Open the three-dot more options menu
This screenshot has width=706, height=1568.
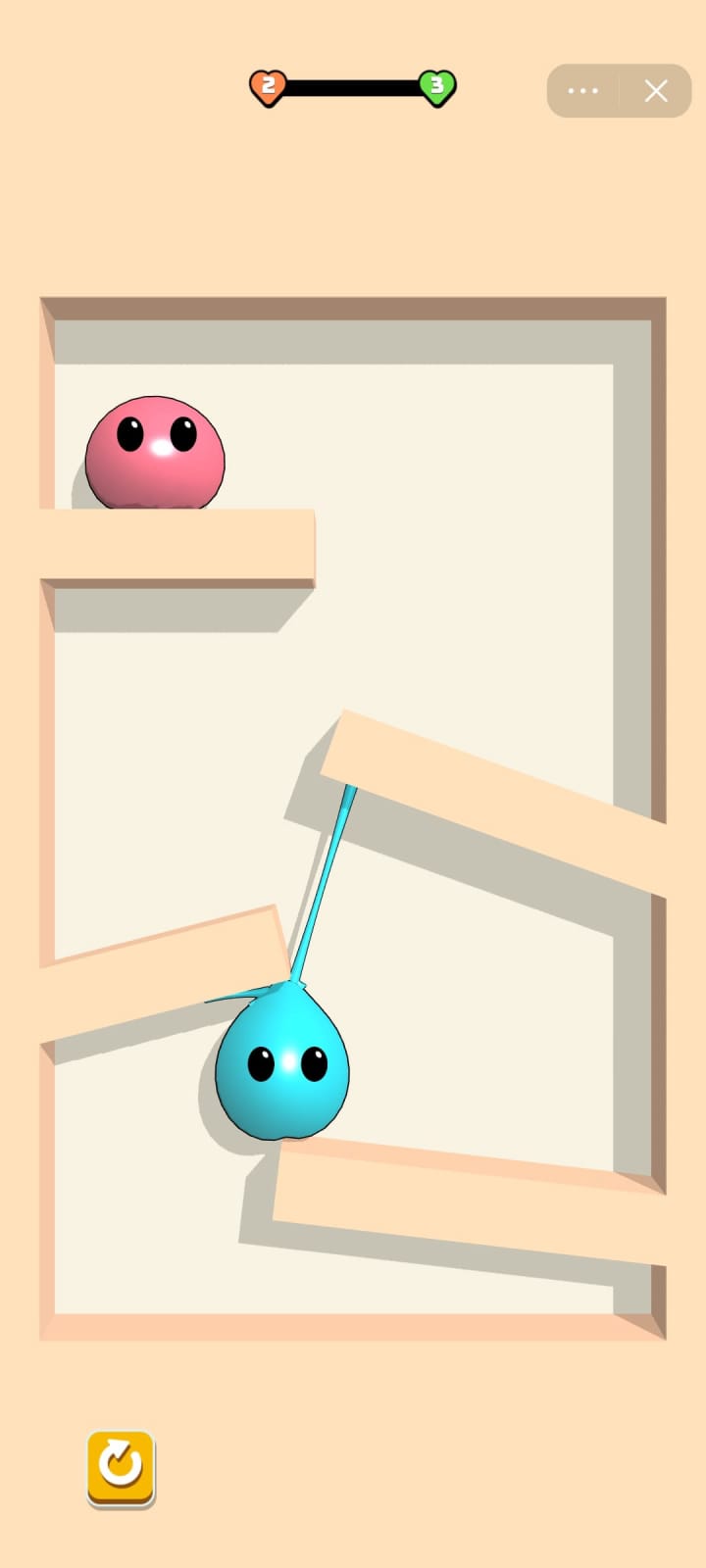tap(583, 91)
